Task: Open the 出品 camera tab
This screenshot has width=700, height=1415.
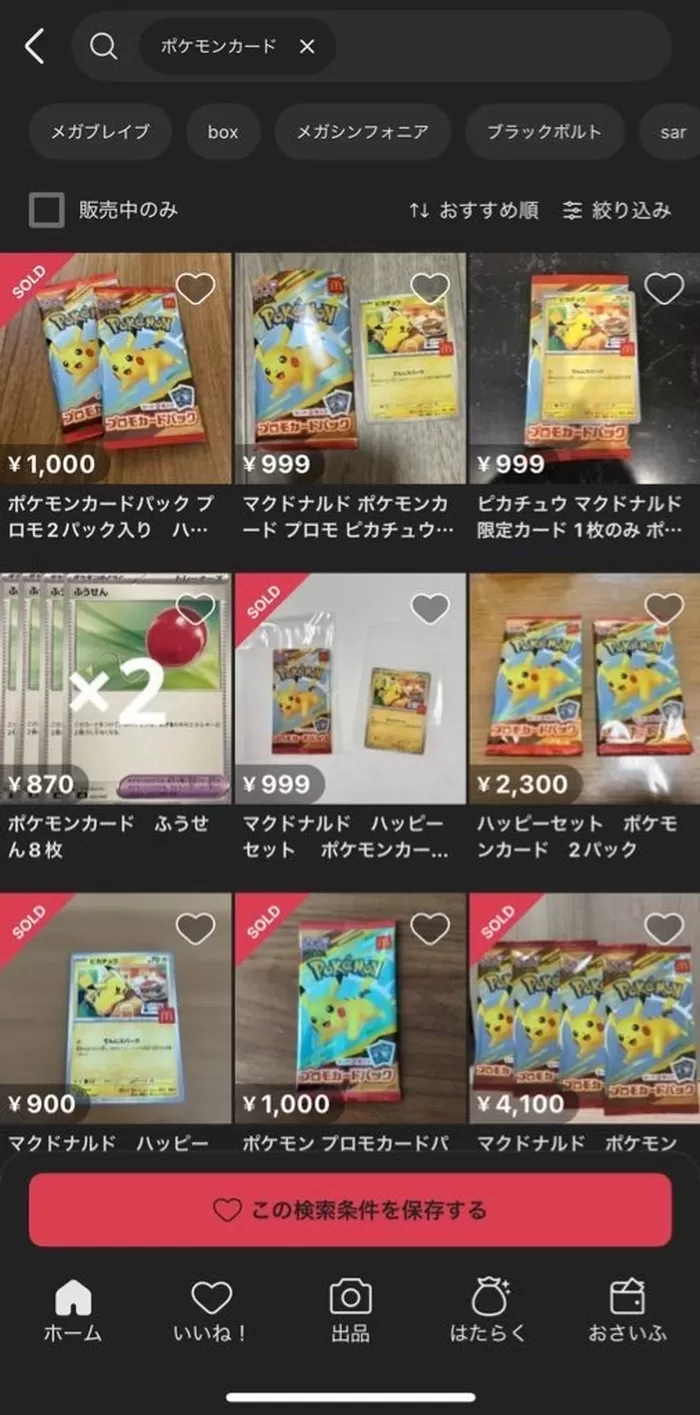Action: 350,1311
